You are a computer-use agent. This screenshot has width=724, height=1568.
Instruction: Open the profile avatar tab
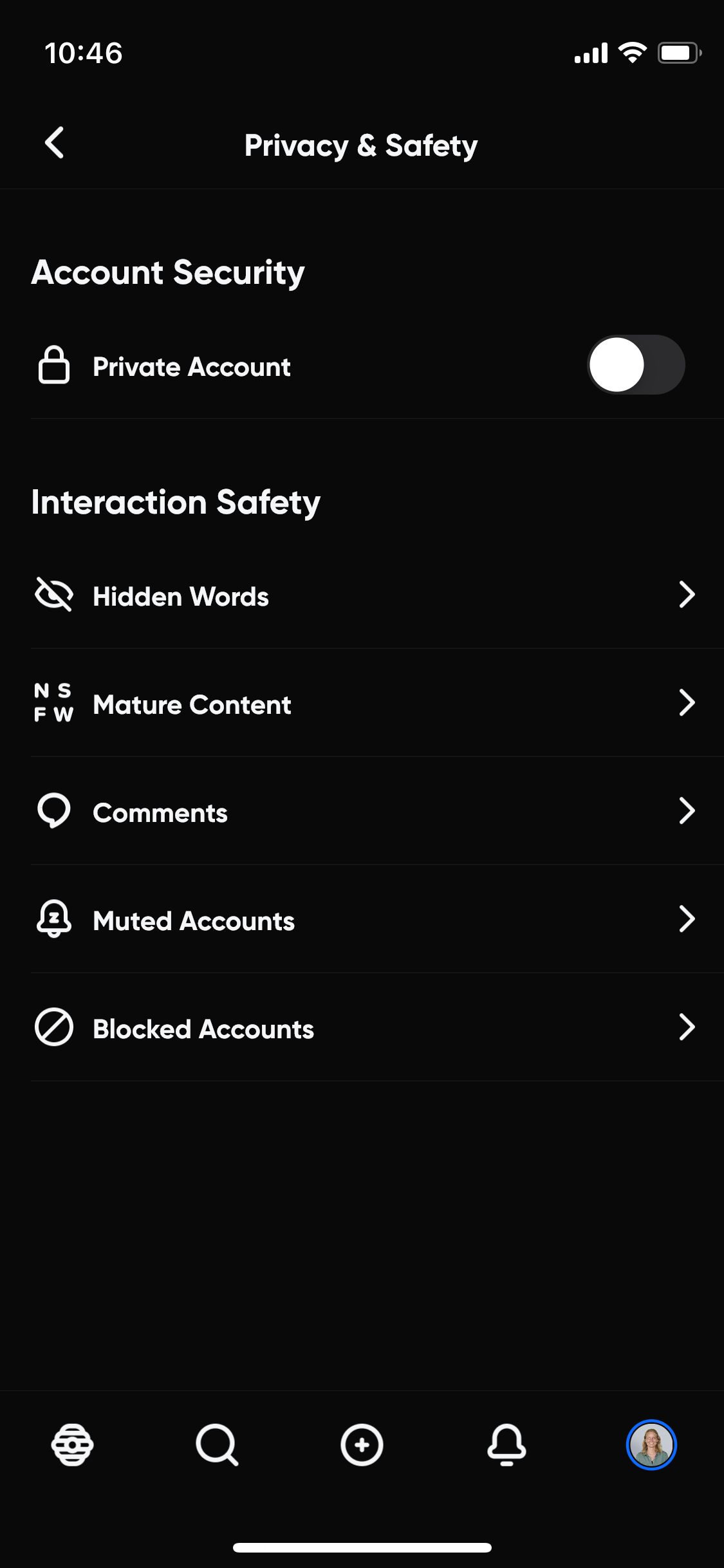651,1445
